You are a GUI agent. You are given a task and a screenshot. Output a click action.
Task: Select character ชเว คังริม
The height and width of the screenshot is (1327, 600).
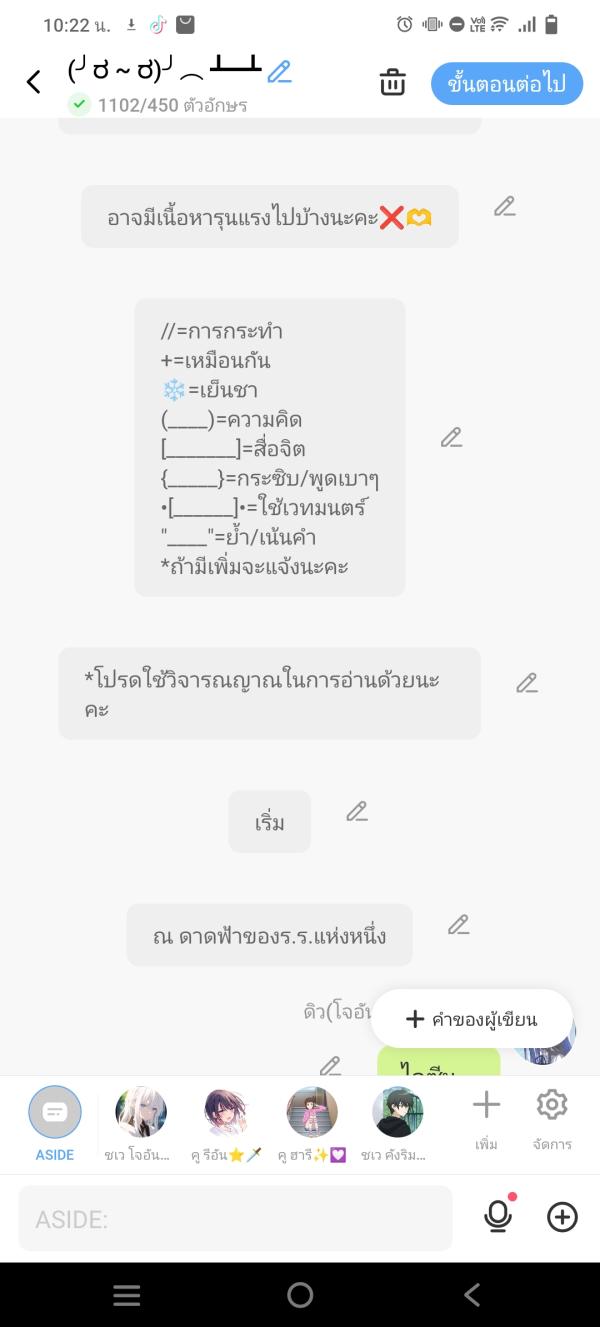[x=397, y=1123]
